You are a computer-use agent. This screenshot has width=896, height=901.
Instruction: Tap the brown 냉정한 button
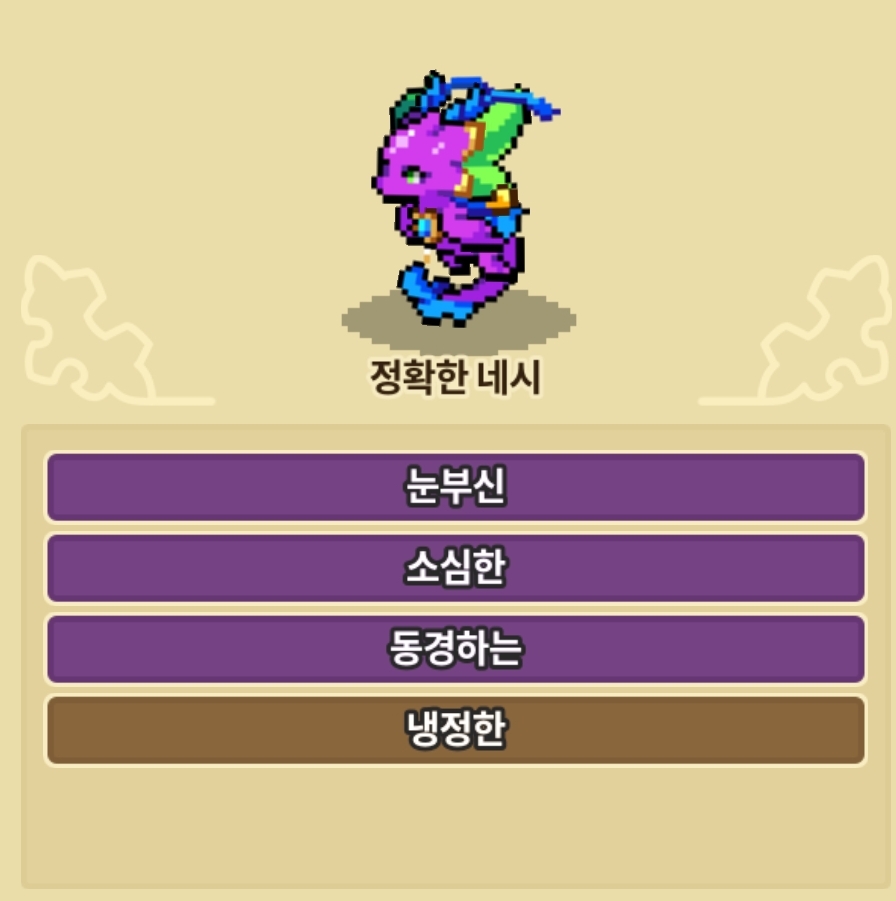point(455,730)
